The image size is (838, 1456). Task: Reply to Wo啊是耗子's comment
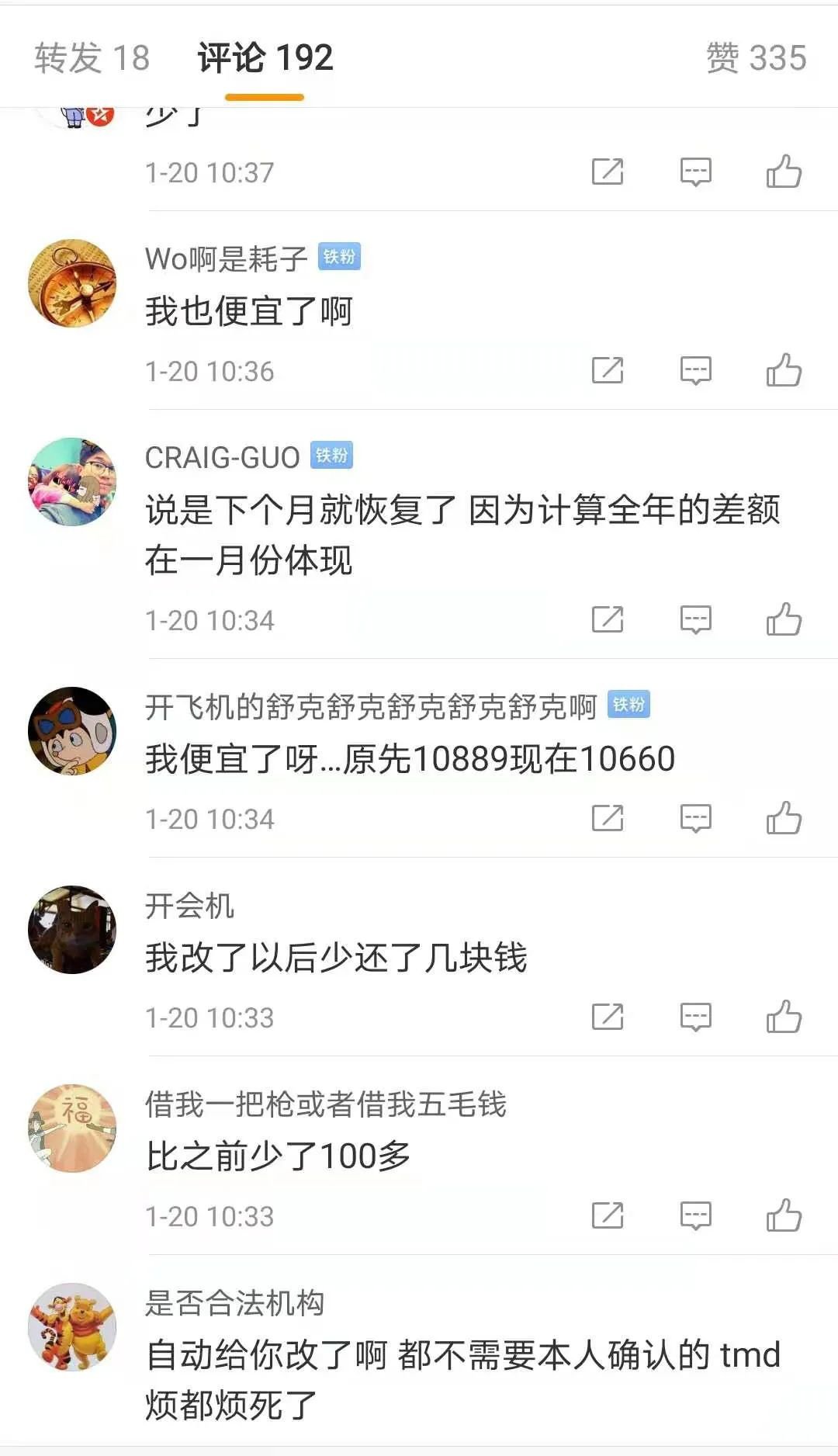tap(695, 370)
